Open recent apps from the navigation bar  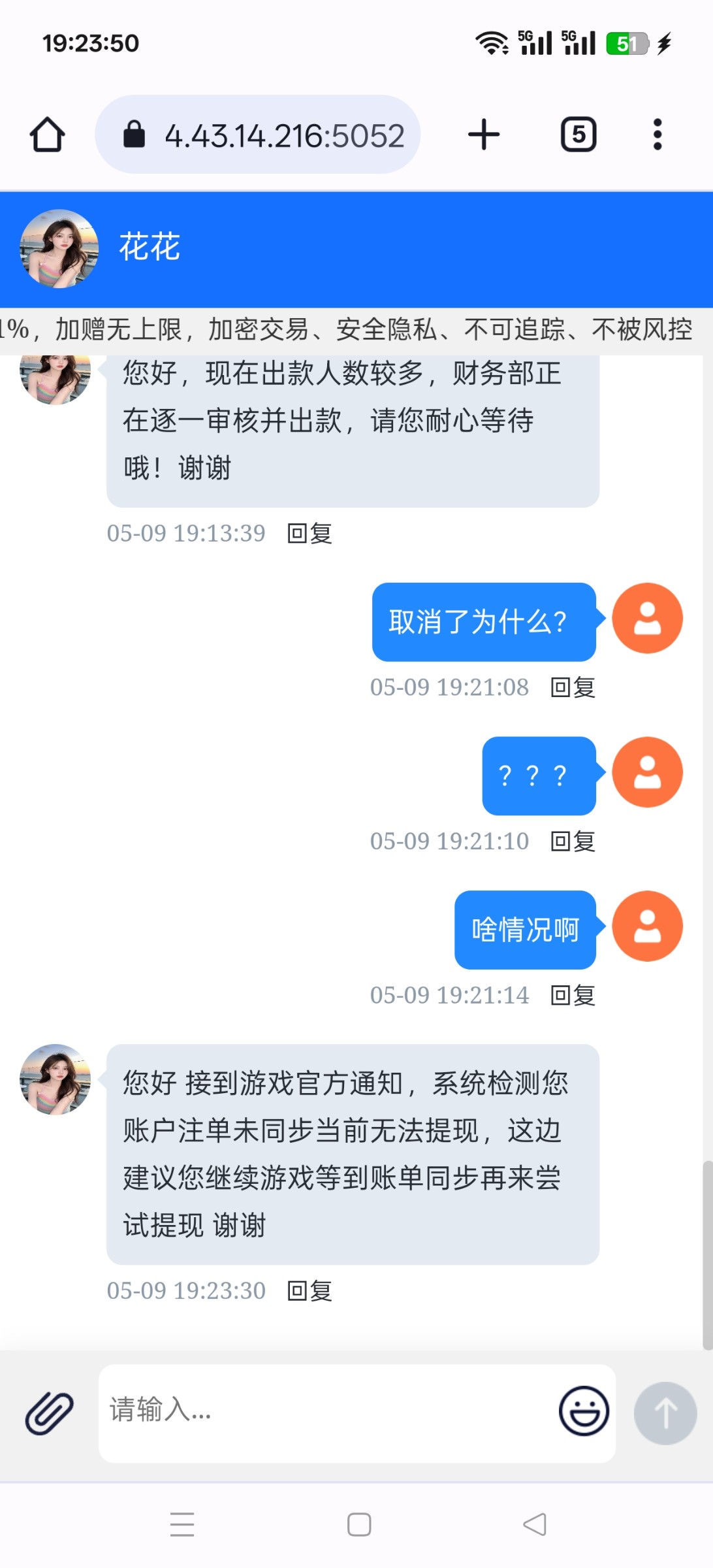coord(182,1525)
